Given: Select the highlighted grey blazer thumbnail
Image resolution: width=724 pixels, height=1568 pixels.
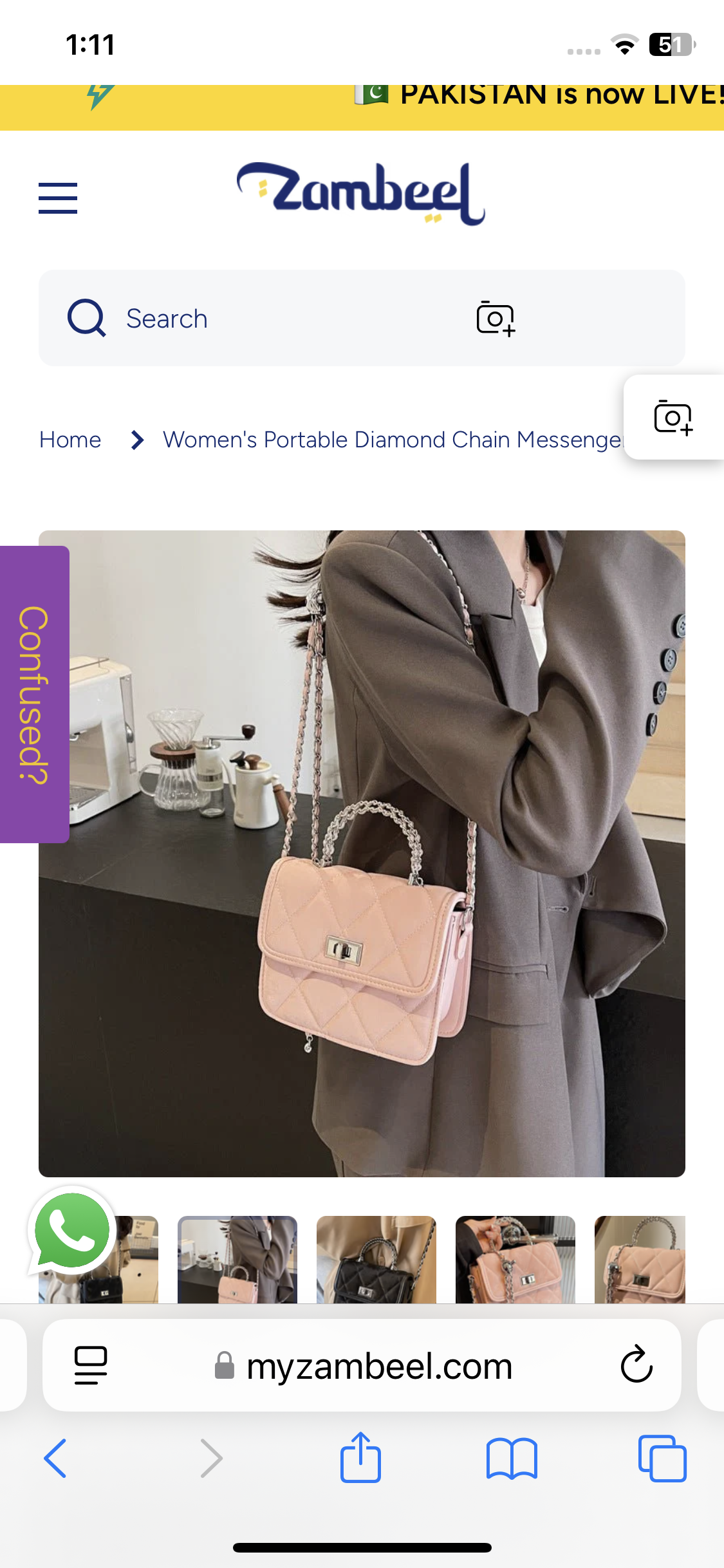Looking at the screenshot, I should pos(237,1259).
